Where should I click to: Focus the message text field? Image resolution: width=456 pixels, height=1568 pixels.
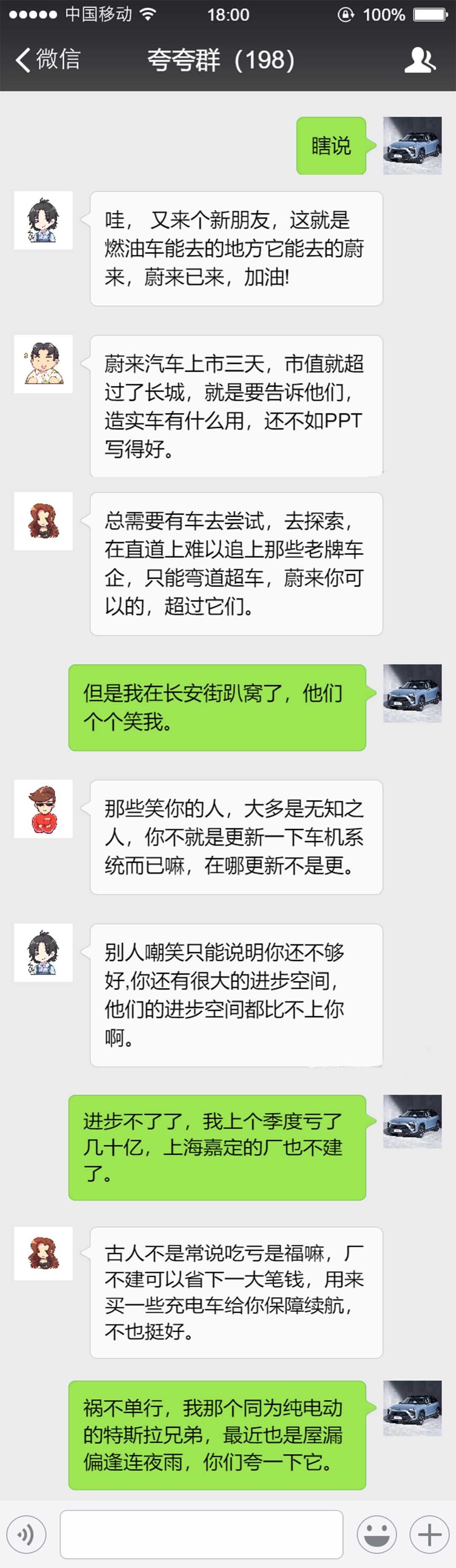pos(201,1535)
